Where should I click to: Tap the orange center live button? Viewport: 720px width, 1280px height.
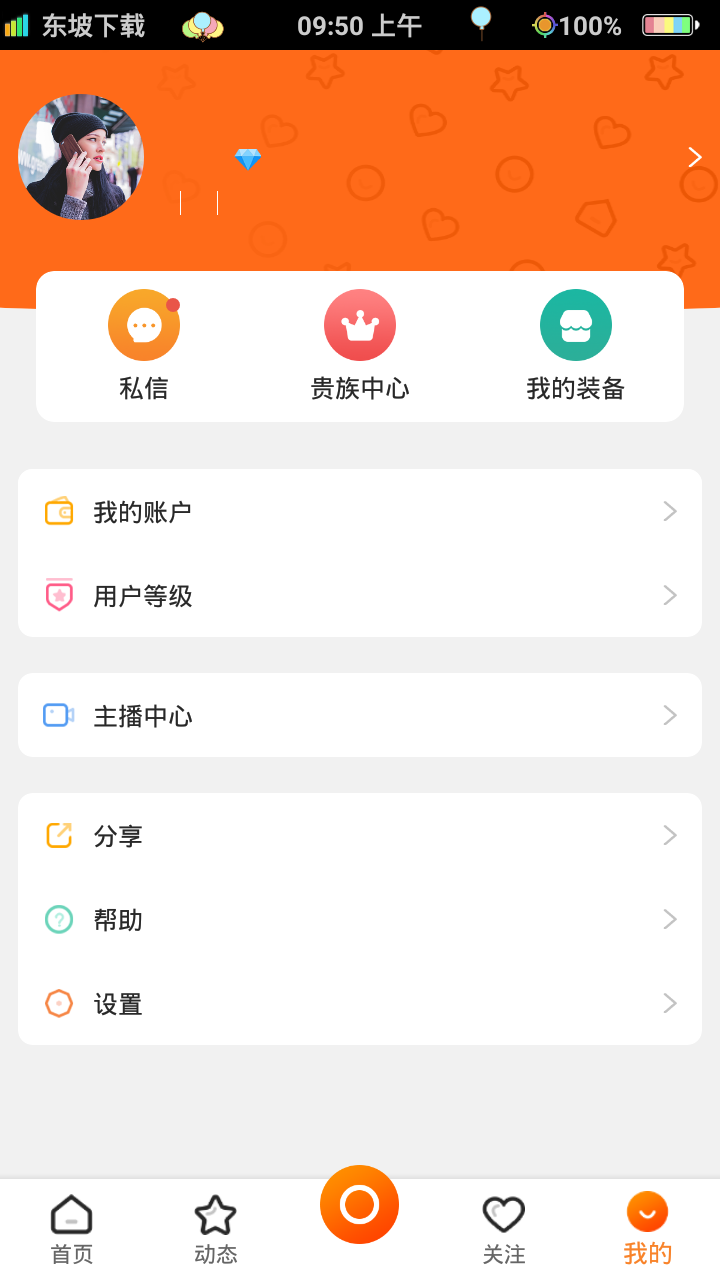(360, 1205)
